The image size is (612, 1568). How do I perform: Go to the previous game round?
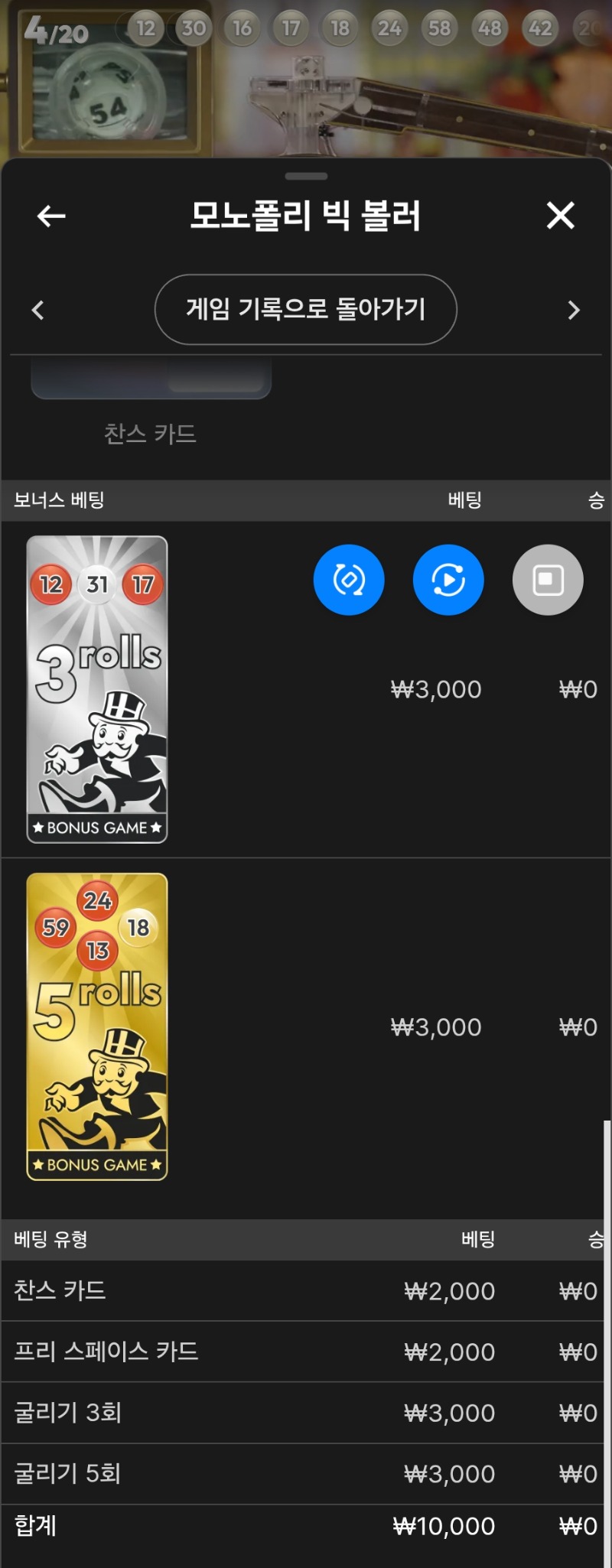pos(37,311)
